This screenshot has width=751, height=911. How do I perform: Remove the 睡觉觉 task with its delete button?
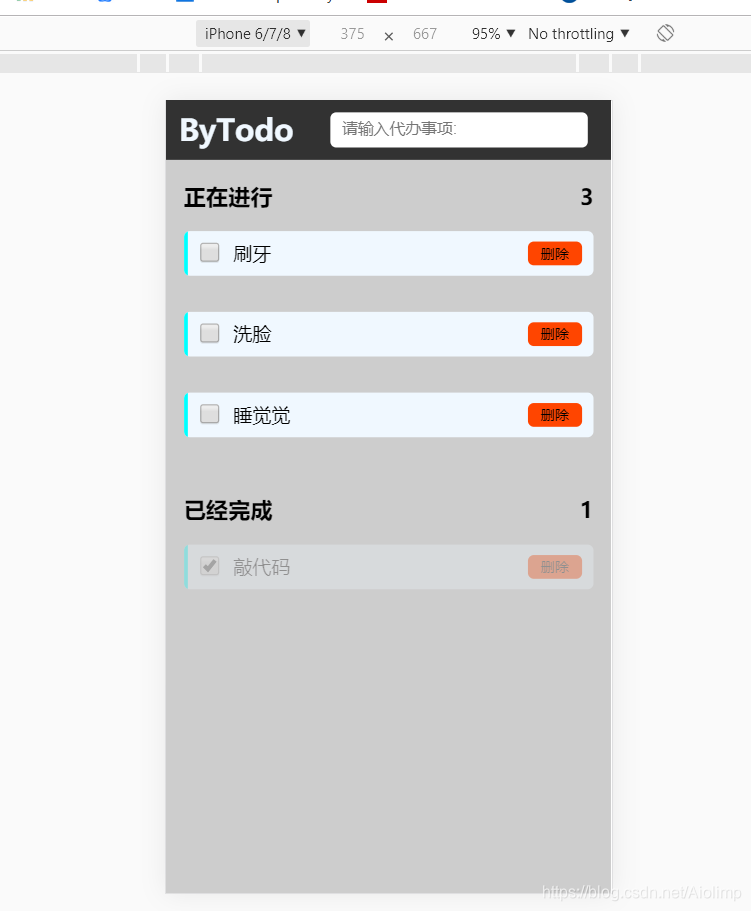[554, 414]
